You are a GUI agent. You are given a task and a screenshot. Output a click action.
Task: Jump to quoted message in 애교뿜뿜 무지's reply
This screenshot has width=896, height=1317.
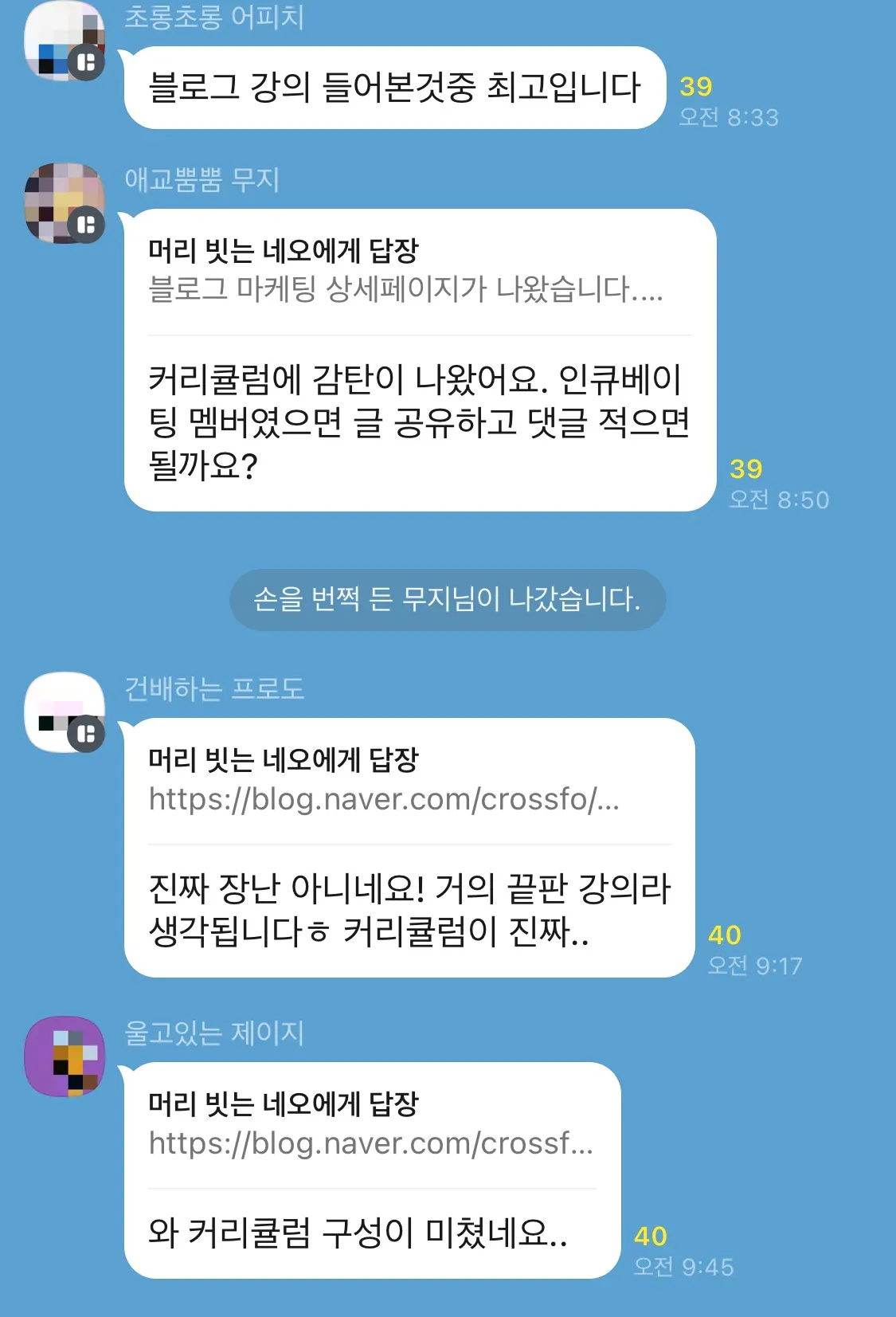[405, 272]
